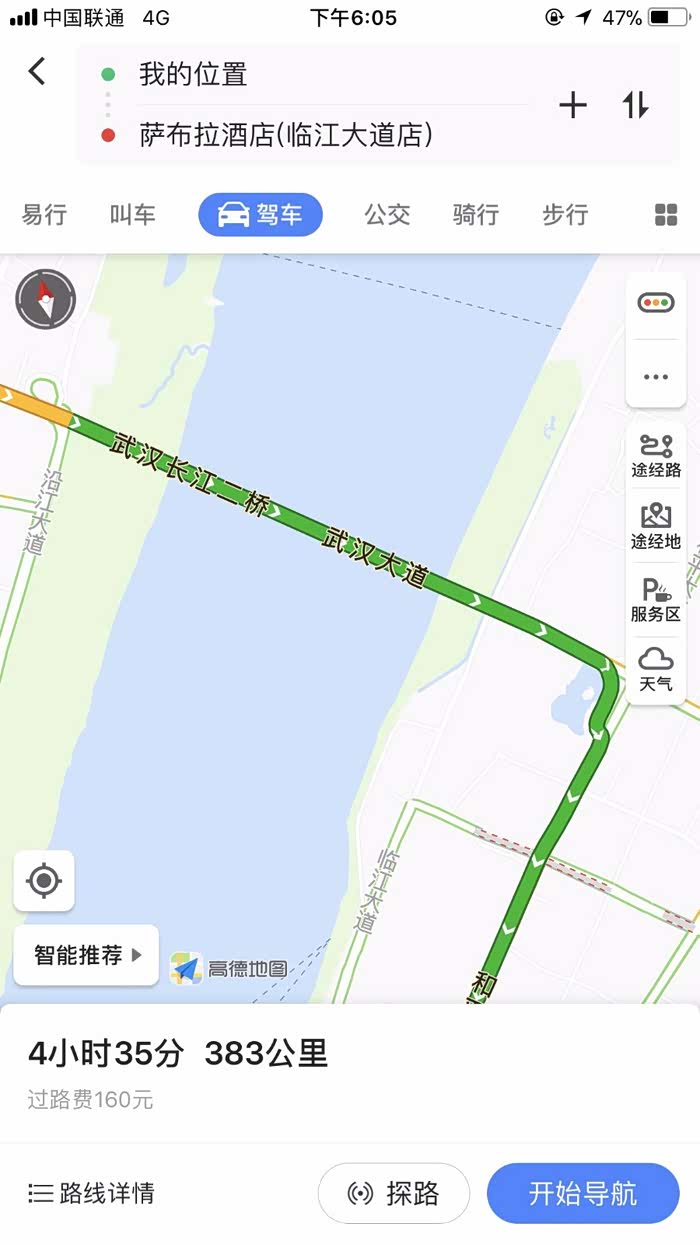Start navigation with 开始导航
The image size is (700, 1244).
click(583, 1193)
